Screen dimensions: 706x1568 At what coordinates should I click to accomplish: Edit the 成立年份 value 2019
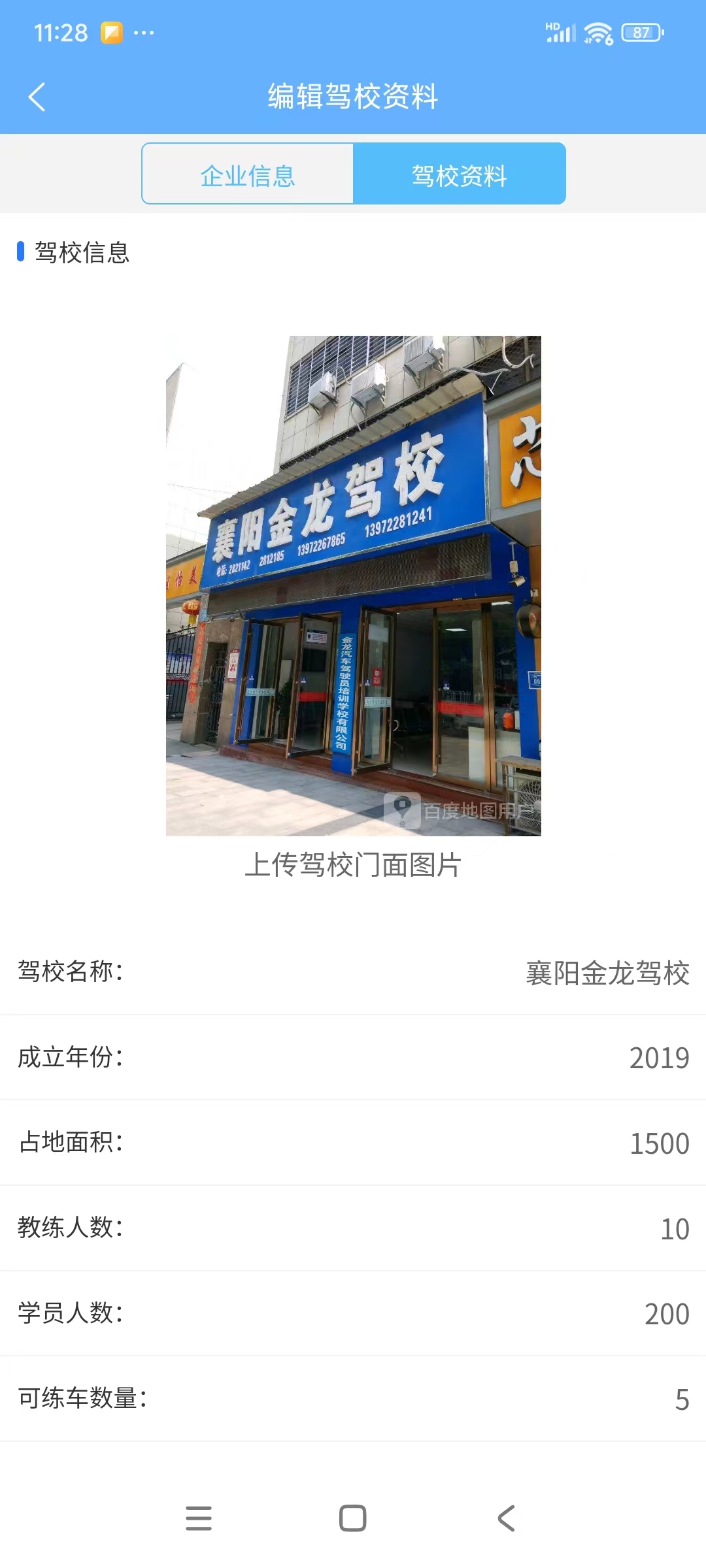658,1058
